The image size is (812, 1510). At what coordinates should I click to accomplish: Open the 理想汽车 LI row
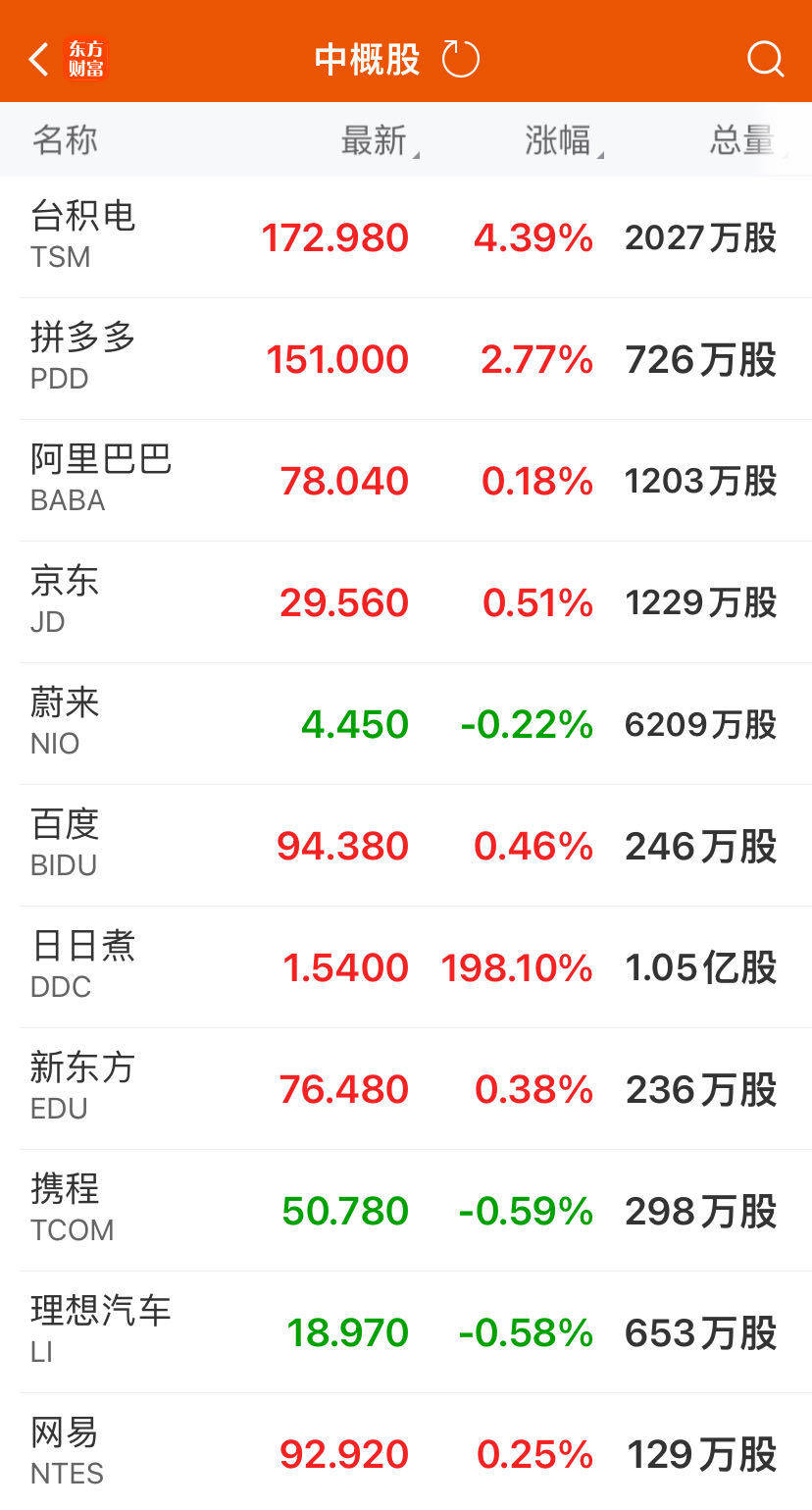point(406,1330)
